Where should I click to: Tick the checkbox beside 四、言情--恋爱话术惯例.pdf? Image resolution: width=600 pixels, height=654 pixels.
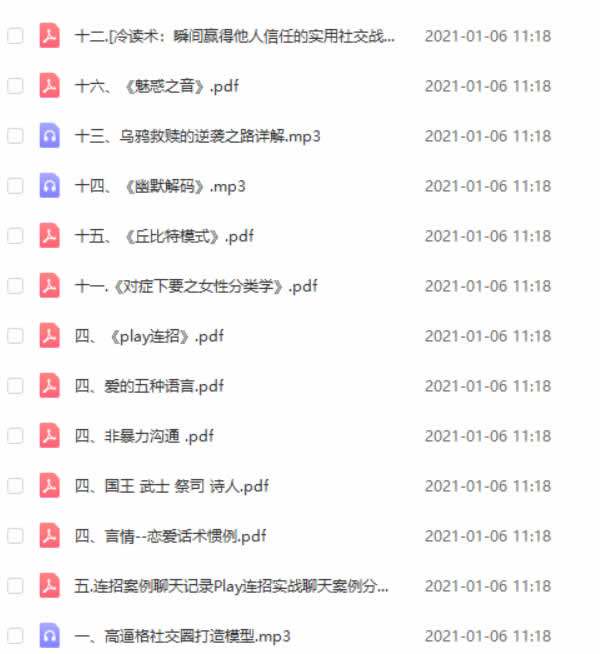[x=15, y=536]
